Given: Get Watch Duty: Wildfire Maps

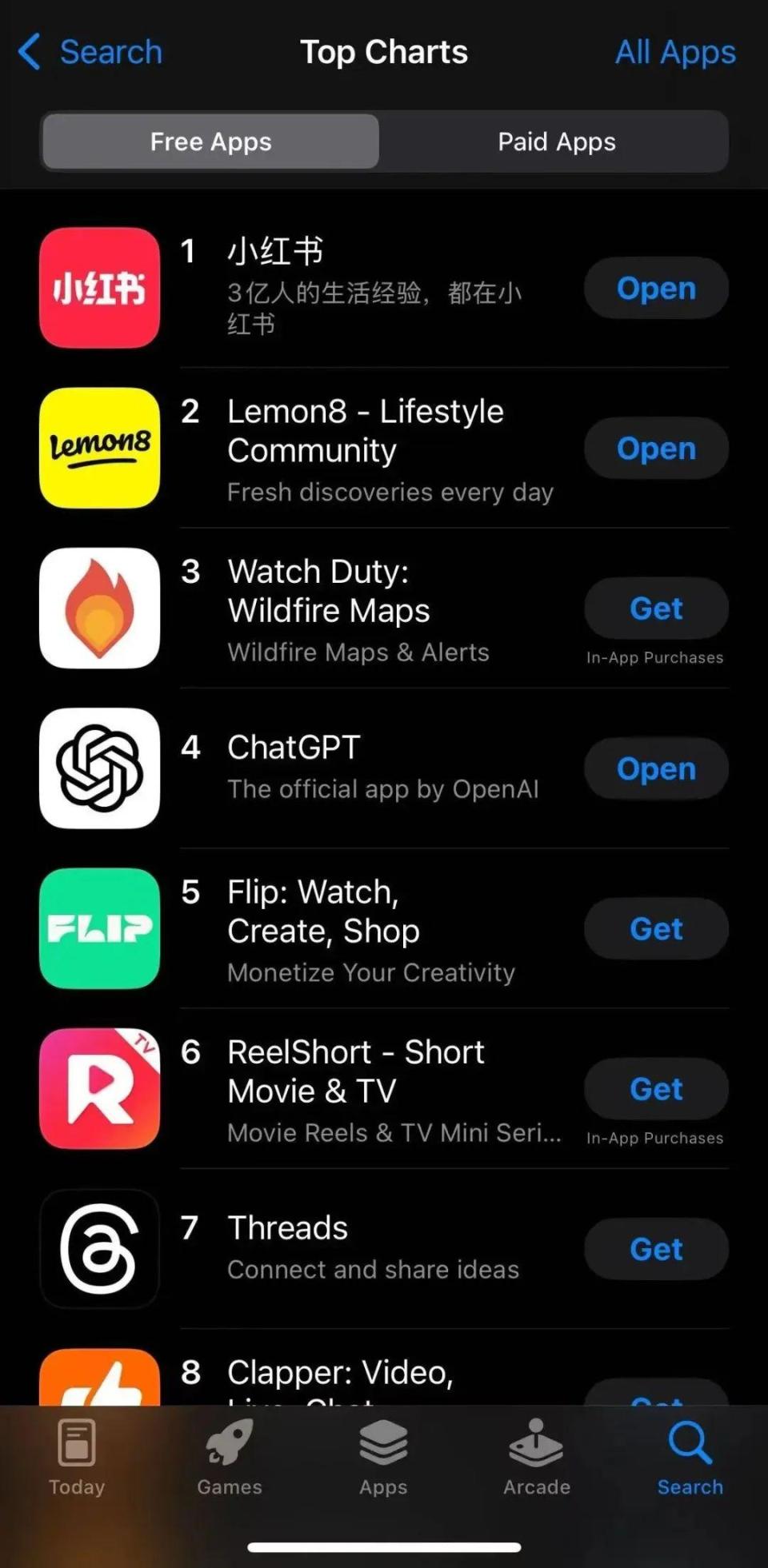Looking at the screenshot, I should tap(655, 608).
